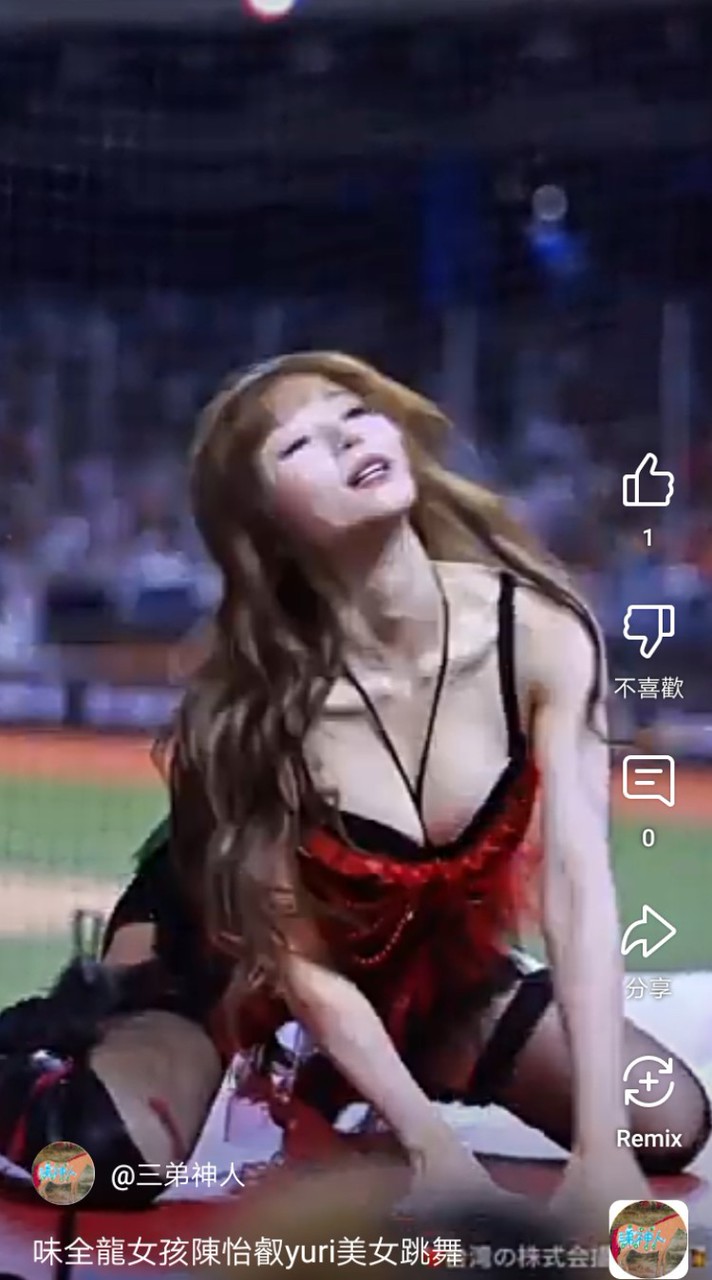
Task: Share (分享) this video
Action: coord(648,933)
